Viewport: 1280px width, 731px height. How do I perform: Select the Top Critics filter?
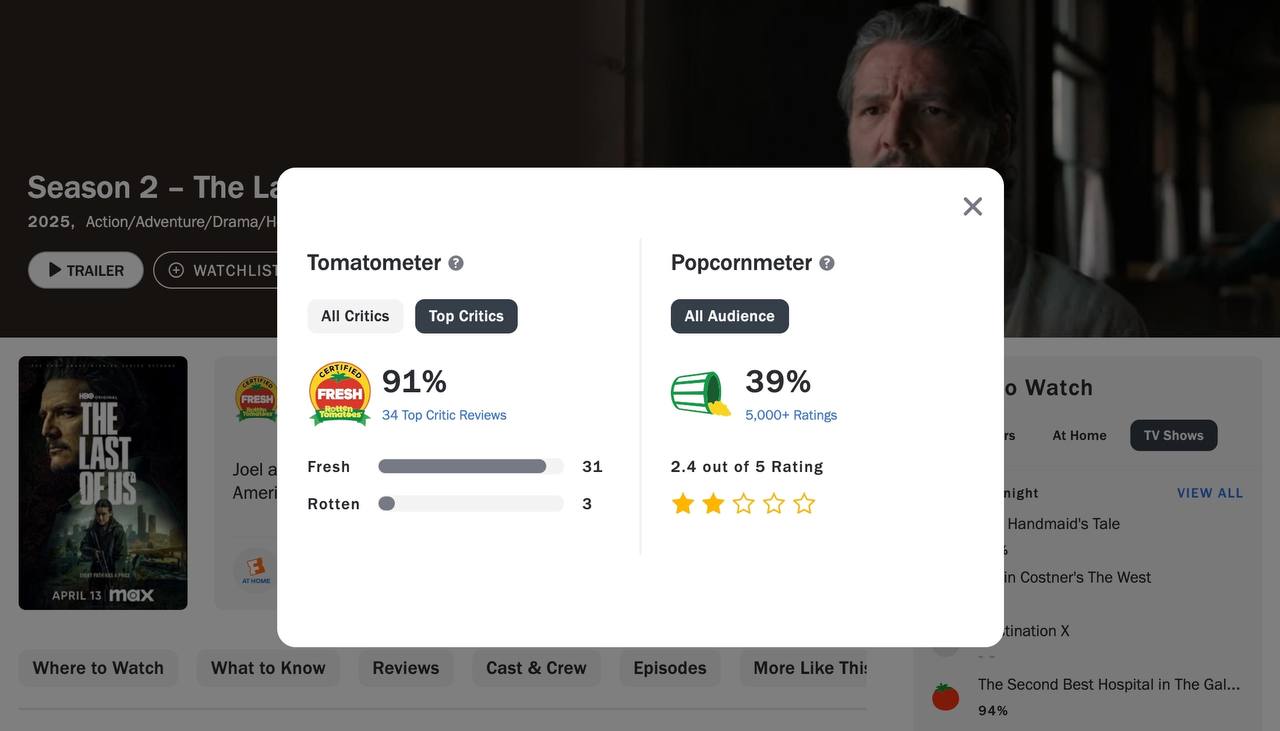(466, 316)
